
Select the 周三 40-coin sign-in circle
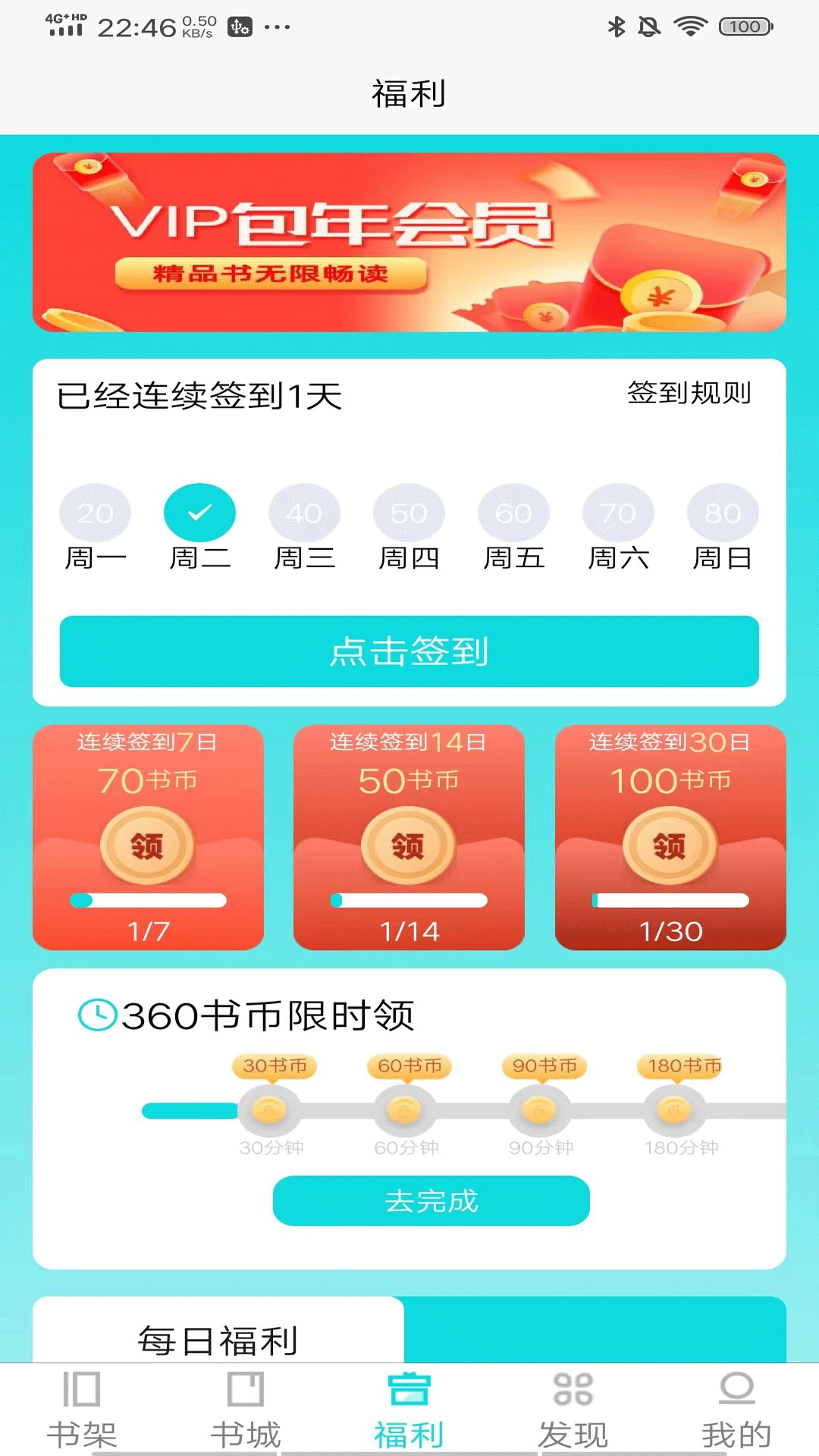pos(304,512)
